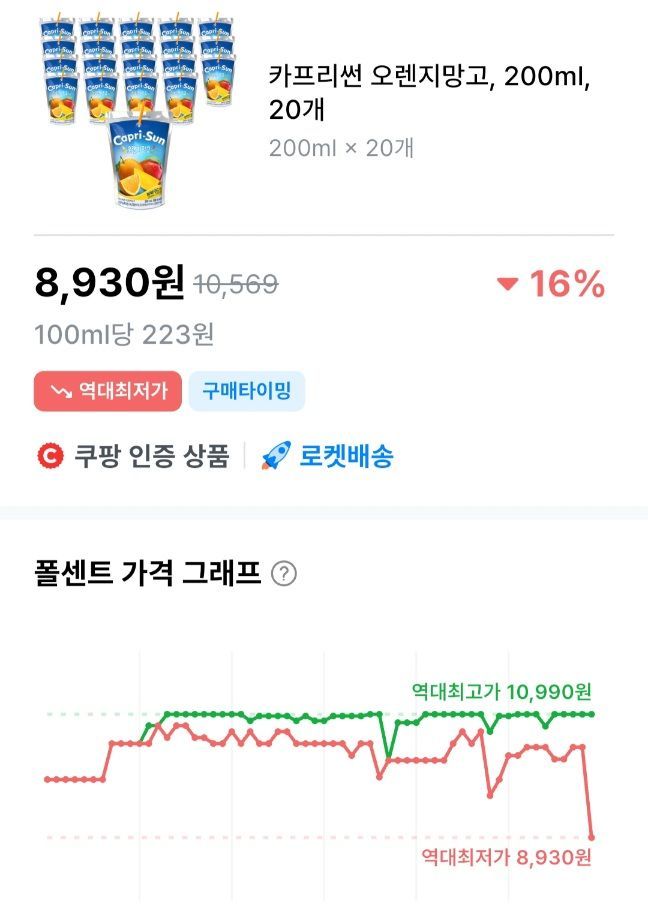Image resolution: width=648 pixels, height=907 pixels.
Task: Open the help icon beside 폴센트 가격 그래프
Action: (x=284, y=574)
